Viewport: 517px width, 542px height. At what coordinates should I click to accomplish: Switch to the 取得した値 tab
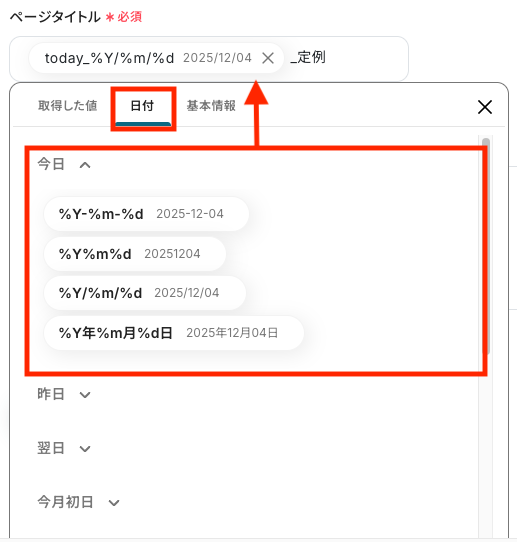[x=68, y=106]
